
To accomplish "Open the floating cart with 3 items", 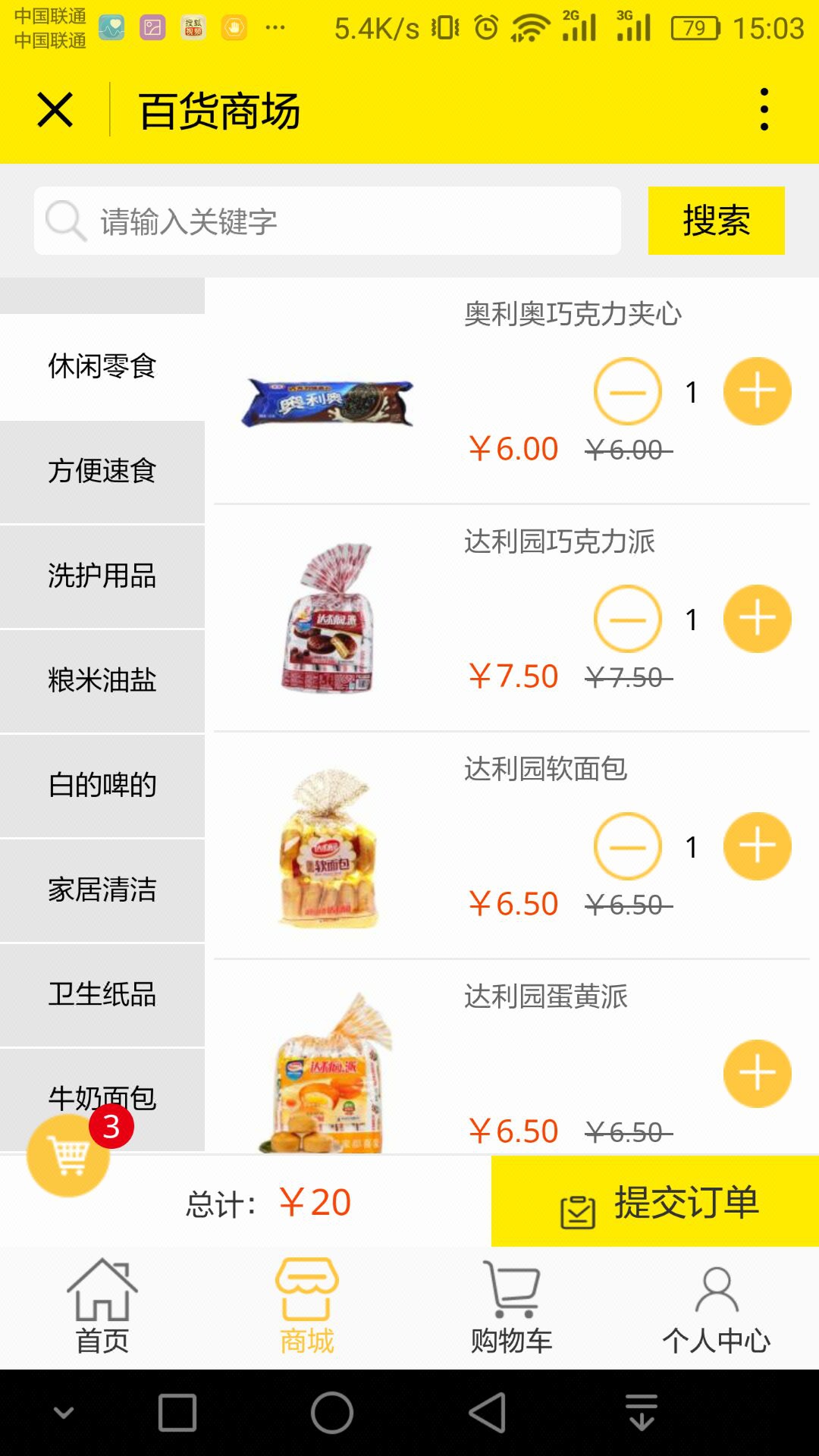I will [x=69, y=1156].
